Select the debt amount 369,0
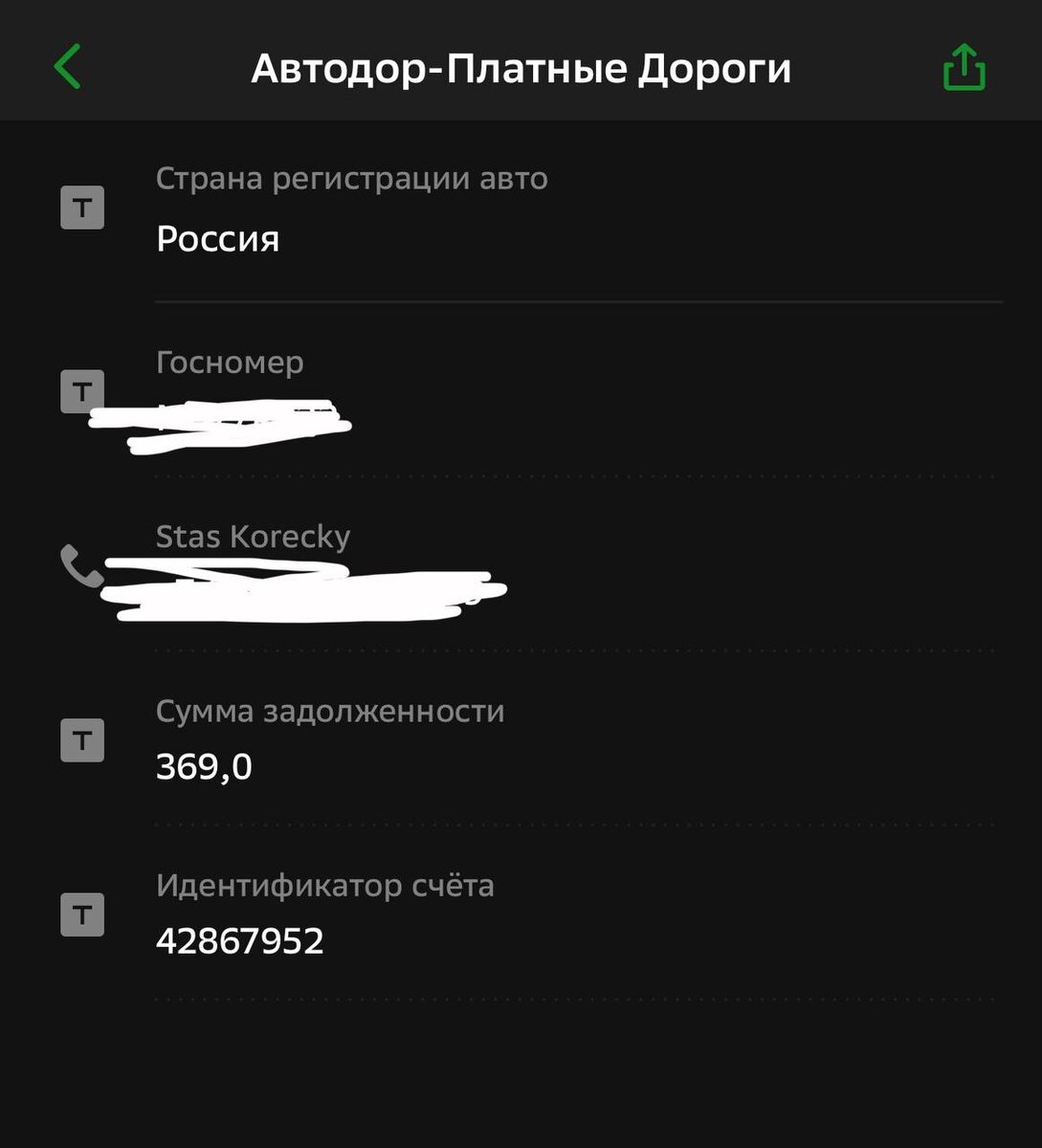The width and height of the screenshot is (1042, 1148). [x=203, y=765]
